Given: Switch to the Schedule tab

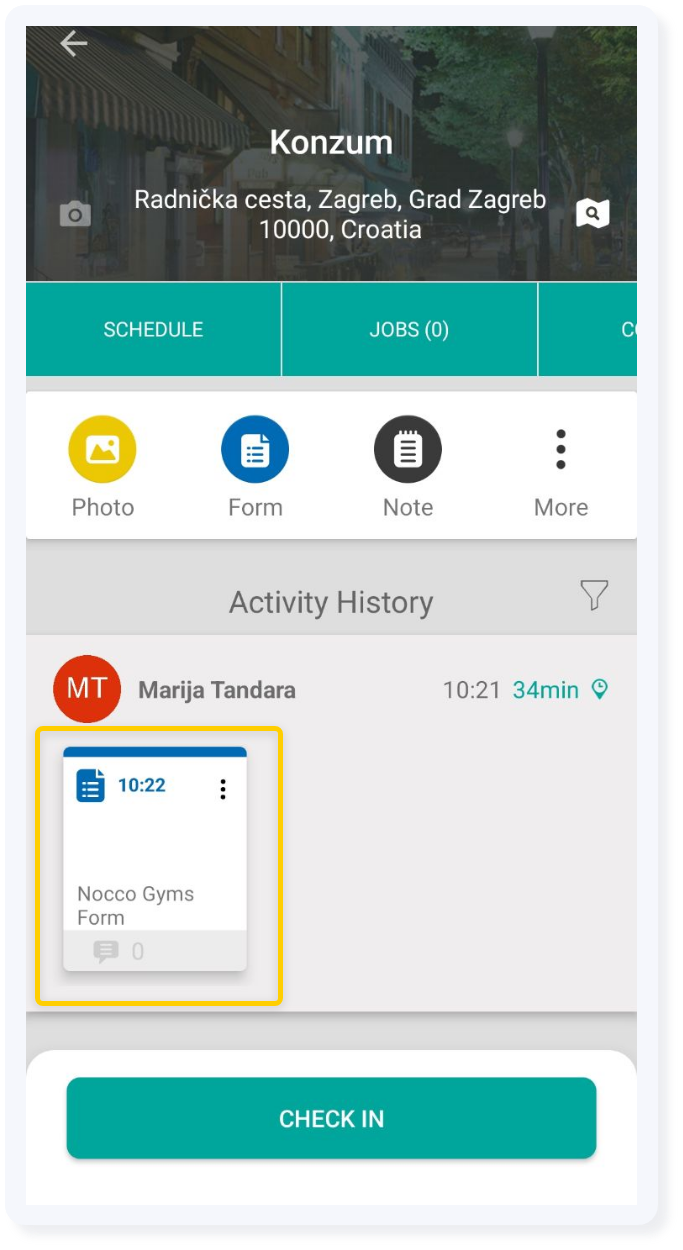Looking at the screenshot, I should pyautogui.click(x=153, y=329).
